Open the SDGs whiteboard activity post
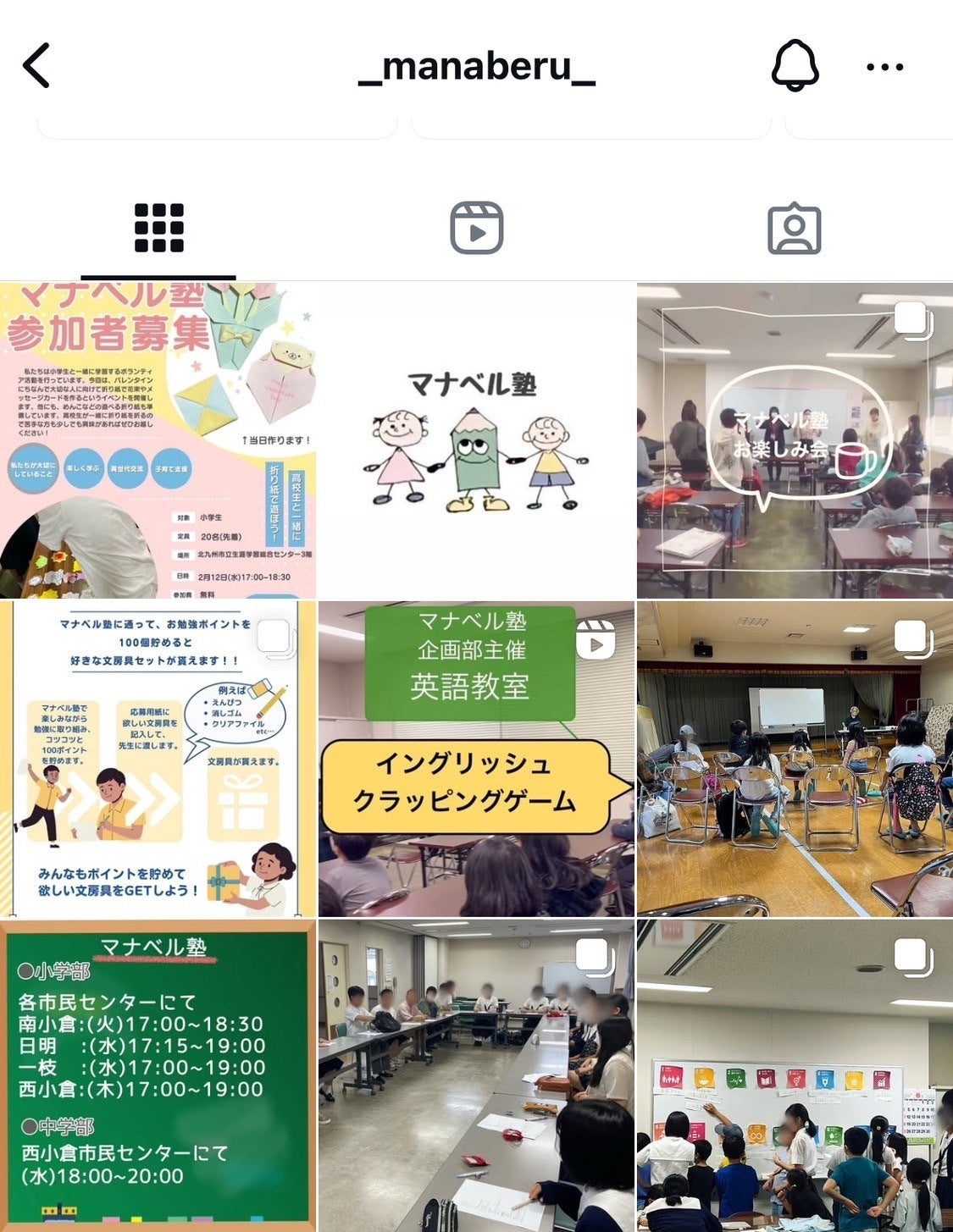The width and height of the screenshot is (953, 1232). coord(795,1075)
